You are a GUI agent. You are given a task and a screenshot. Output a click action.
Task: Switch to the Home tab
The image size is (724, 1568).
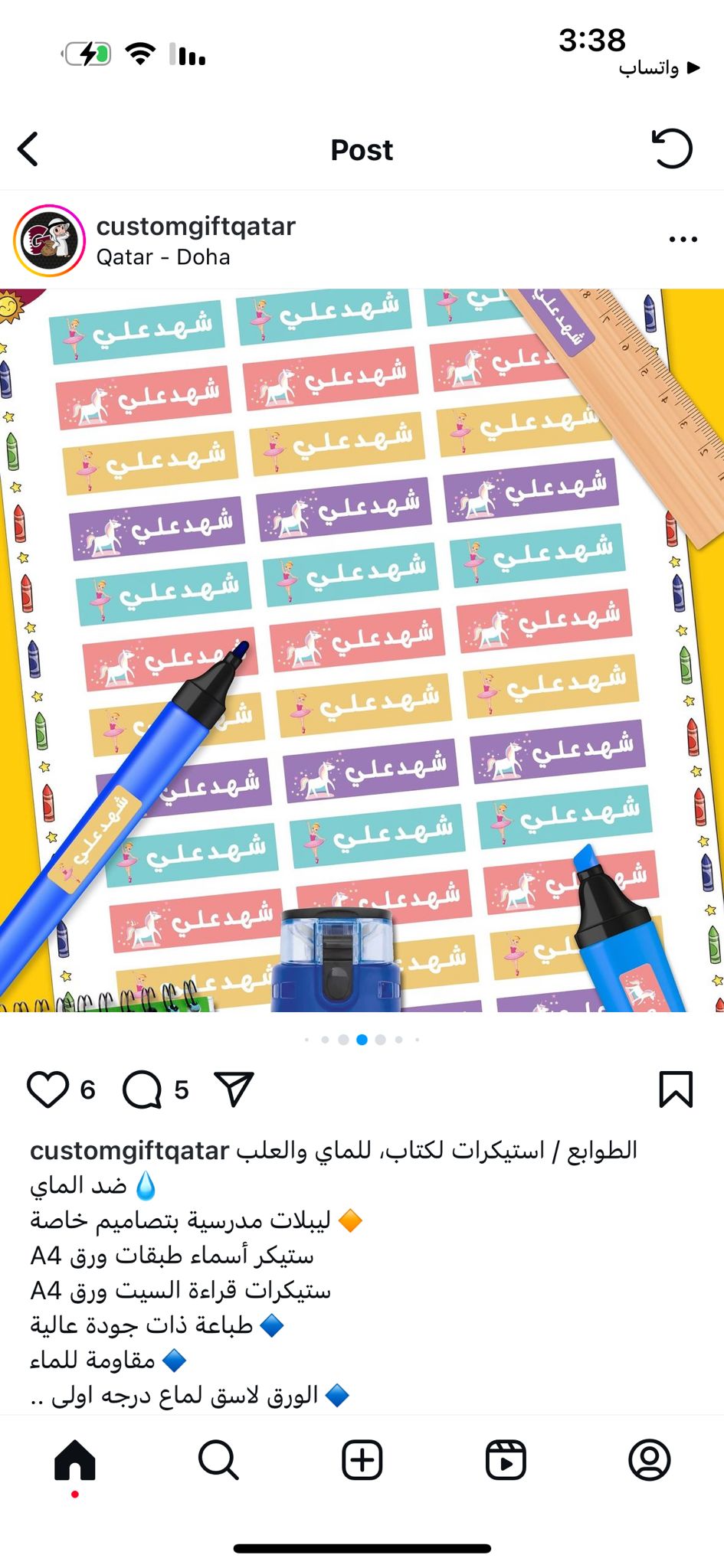[75, 1460]
